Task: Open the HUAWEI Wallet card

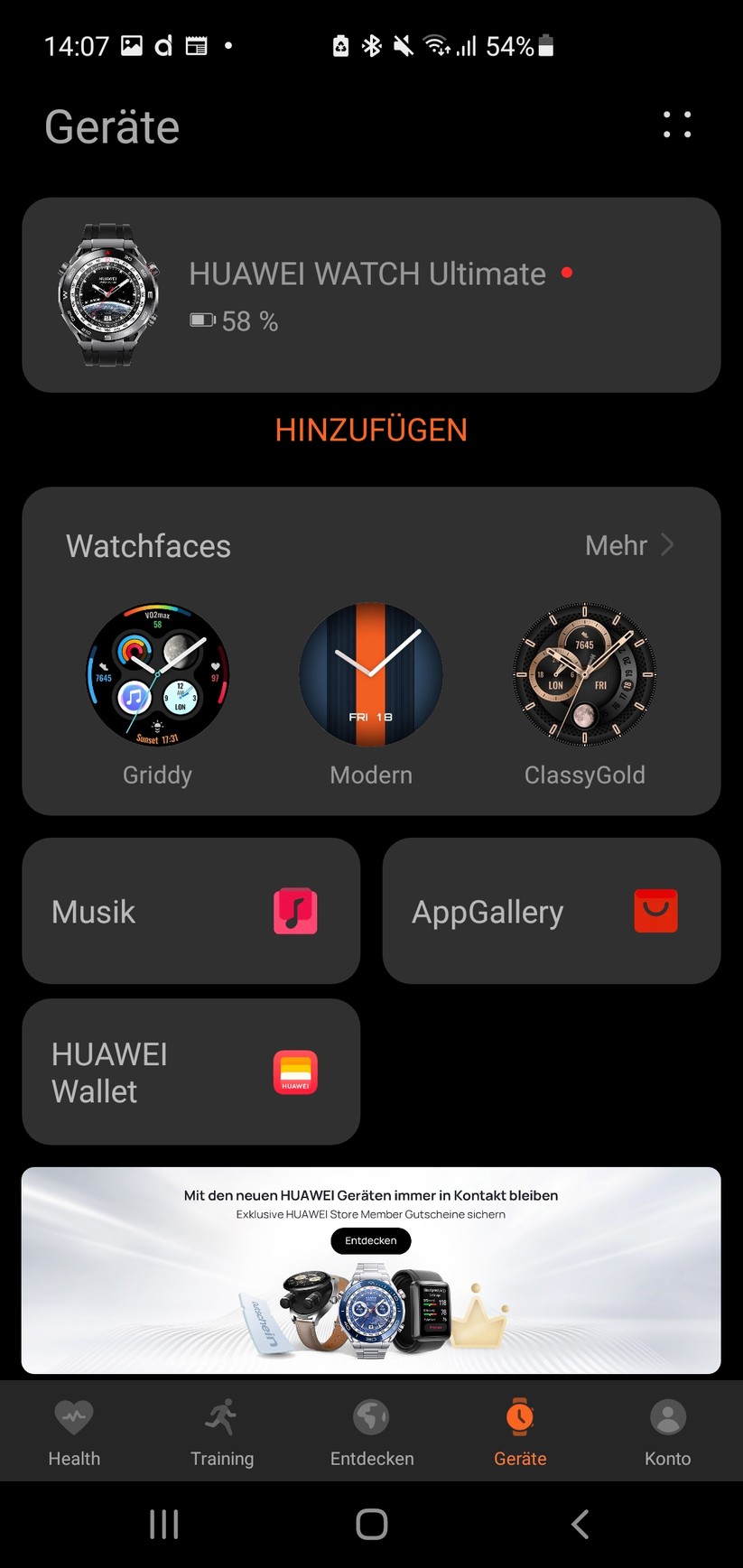Action: pyautogui.click(x=190, y=1072)
